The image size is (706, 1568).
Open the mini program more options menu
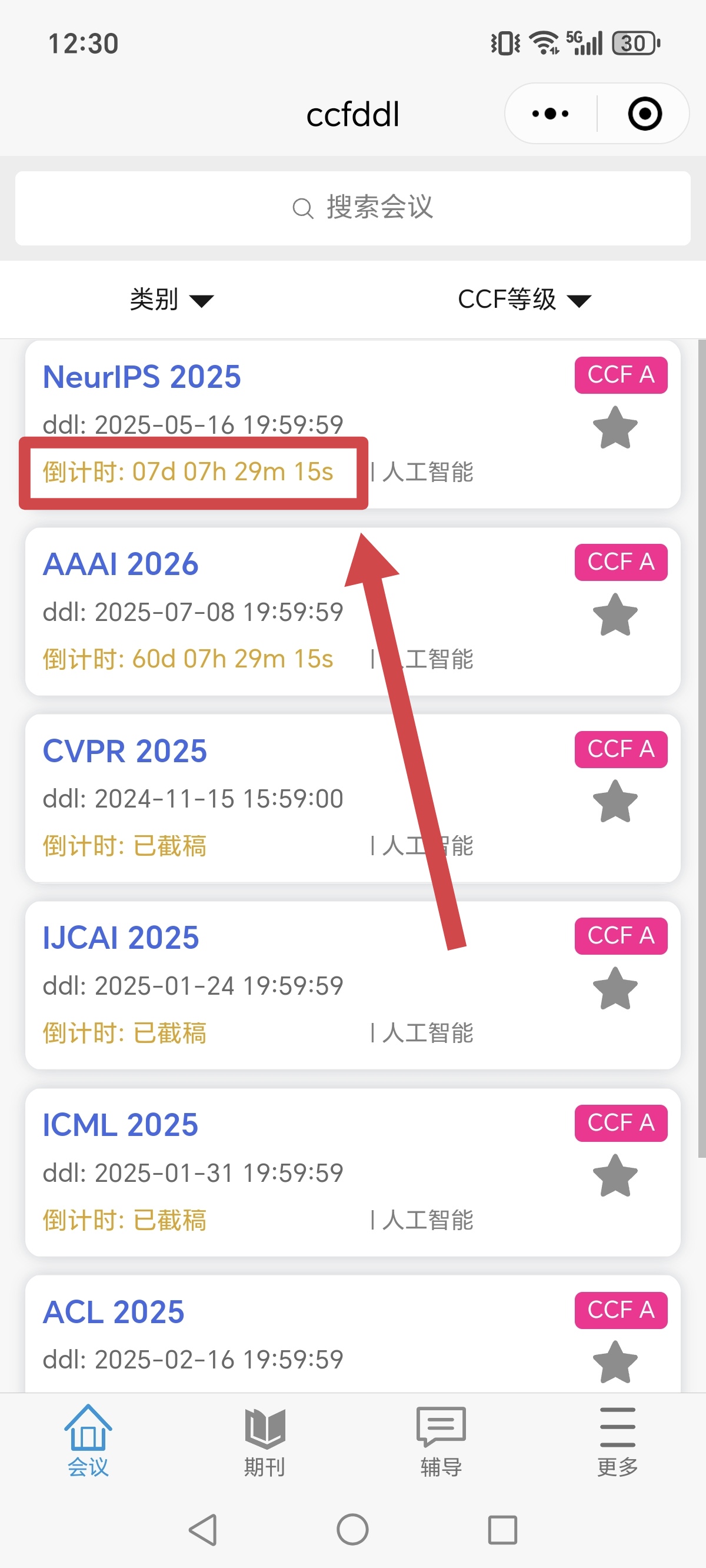550,114
